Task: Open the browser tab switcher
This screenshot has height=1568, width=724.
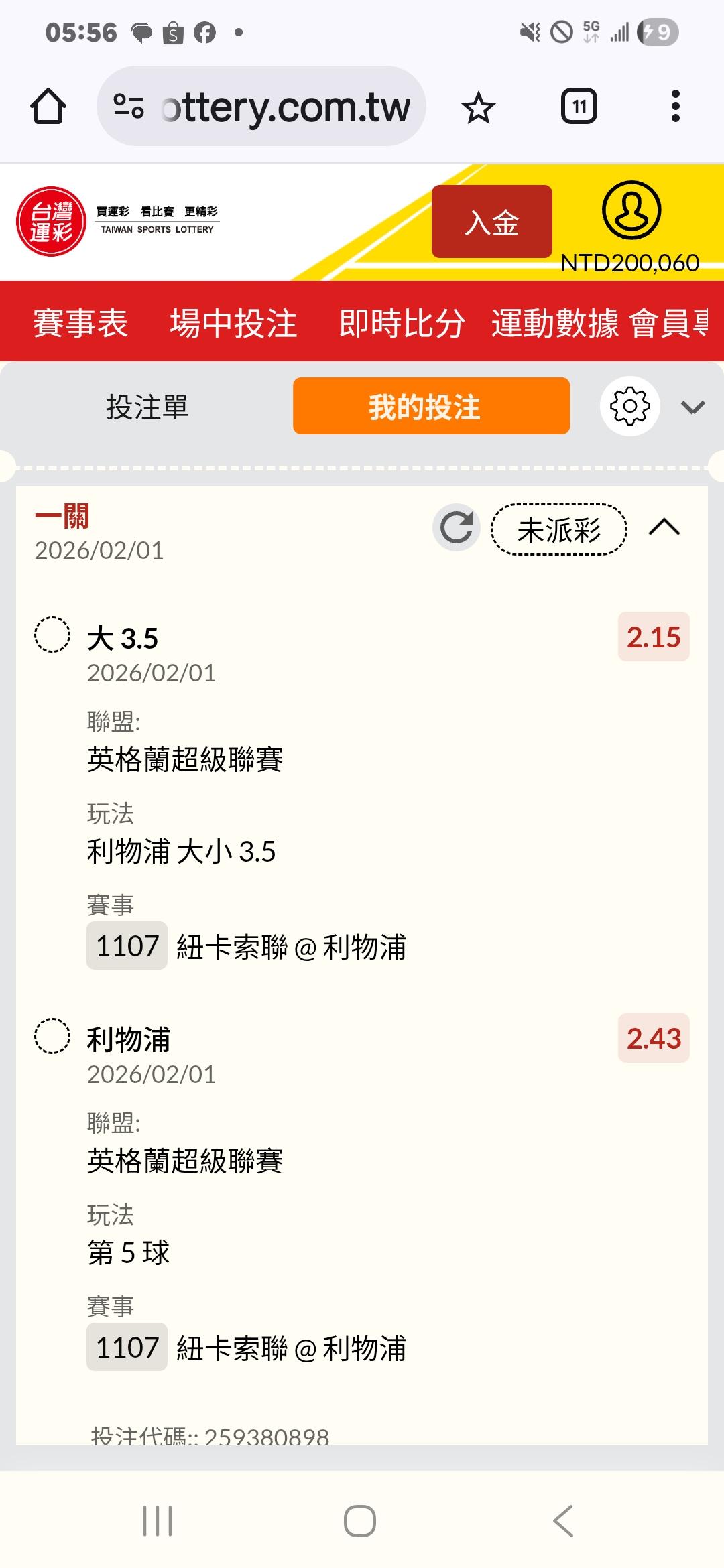Action: (x=579, y=107)
